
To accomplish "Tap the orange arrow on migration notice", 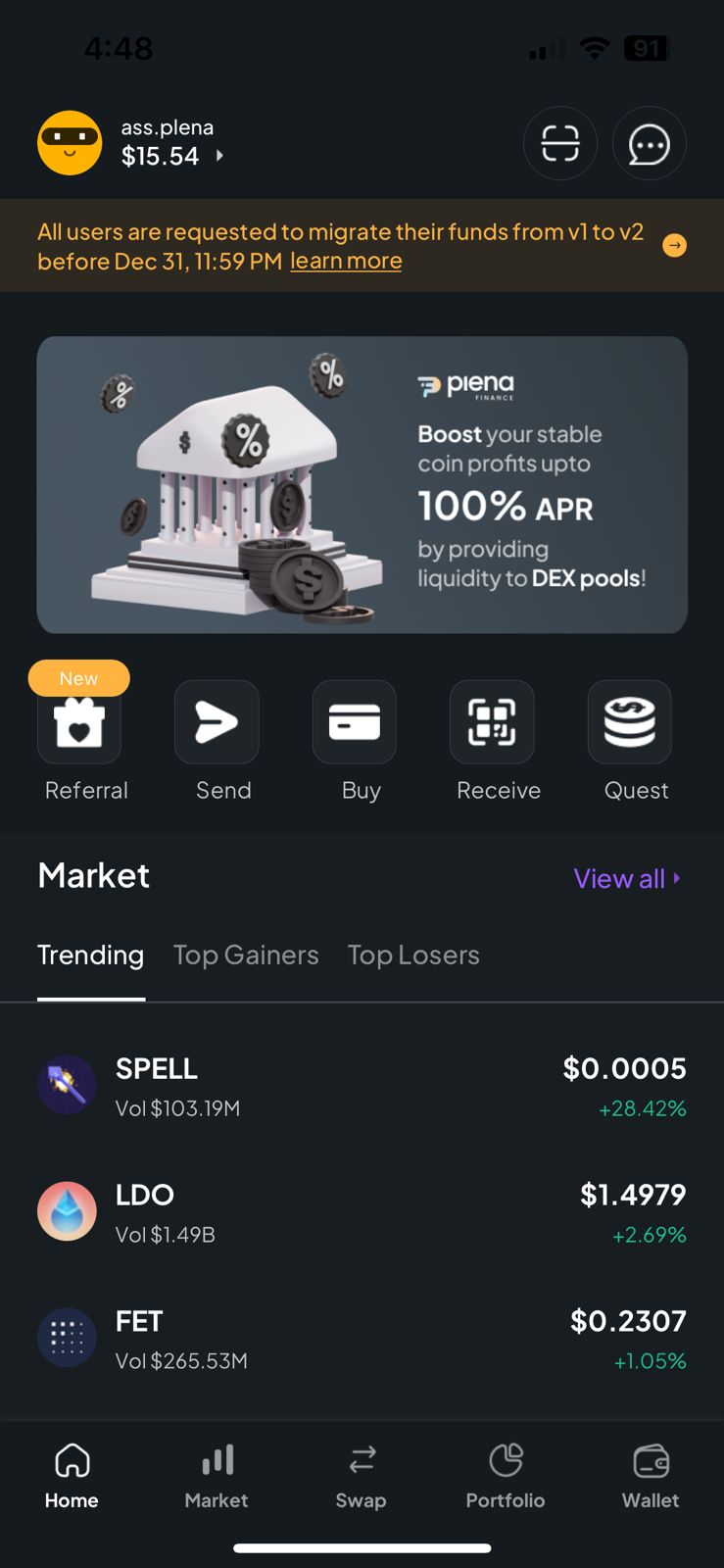I will 674,245.
